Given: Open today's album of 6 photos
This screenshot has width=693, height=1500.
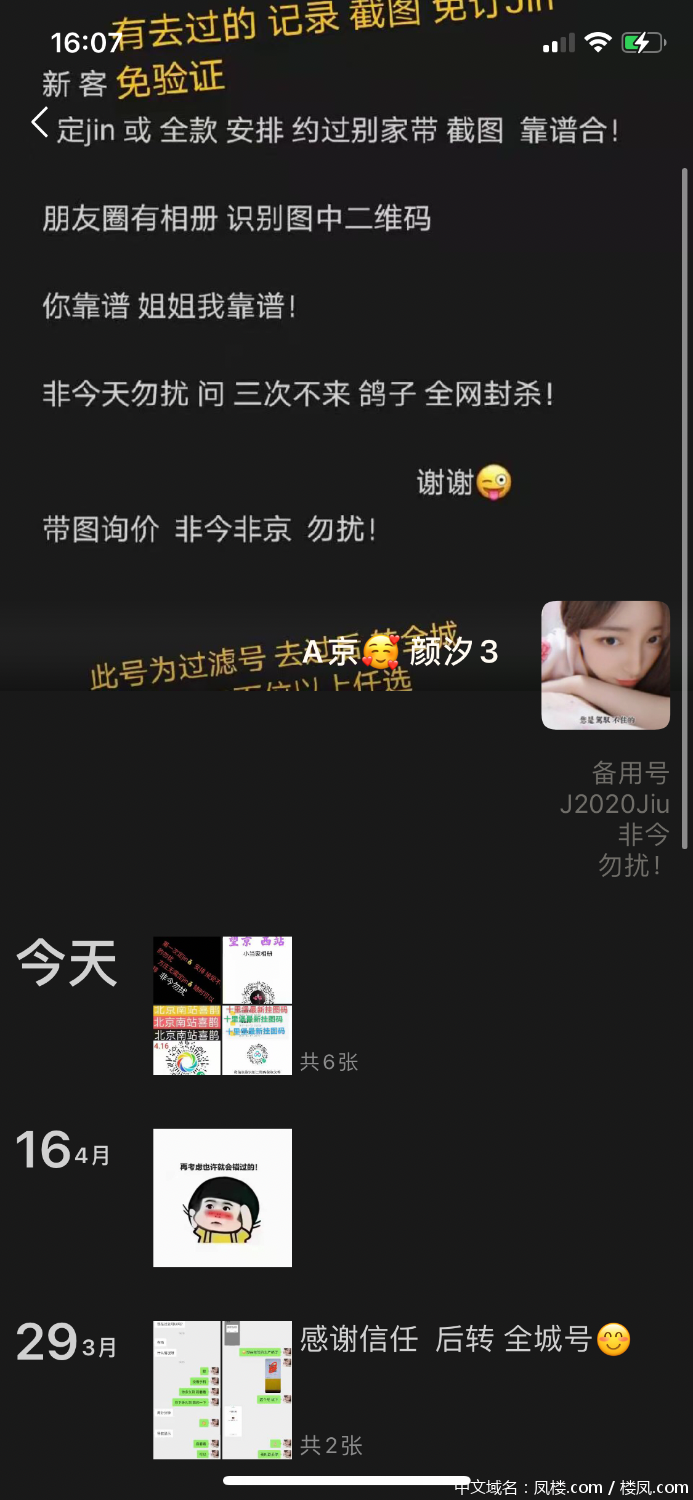Looking at the screenshot, I should click(x=222, y=1005).
